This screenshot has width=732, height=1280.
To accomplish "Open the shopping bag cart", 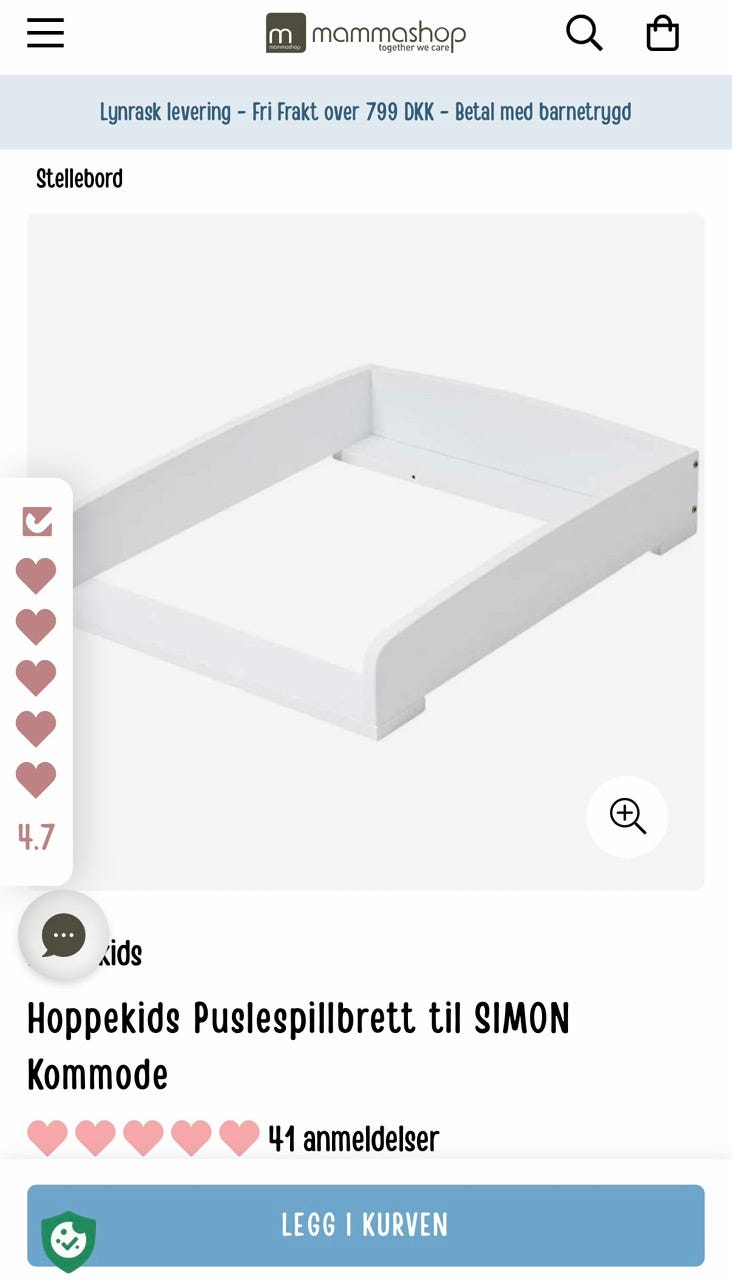I will (662, 33).
